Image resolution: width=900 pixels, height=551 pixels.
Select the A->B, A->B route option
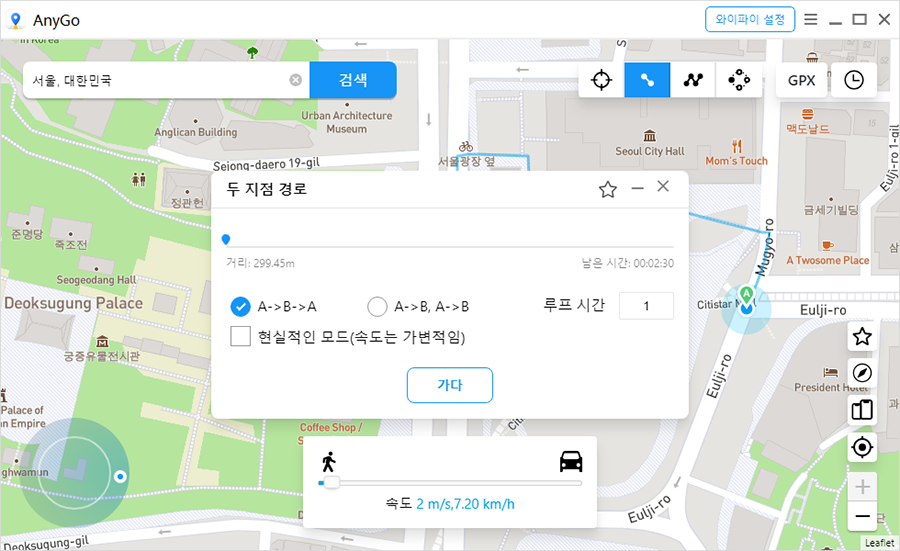pos(377,306)
